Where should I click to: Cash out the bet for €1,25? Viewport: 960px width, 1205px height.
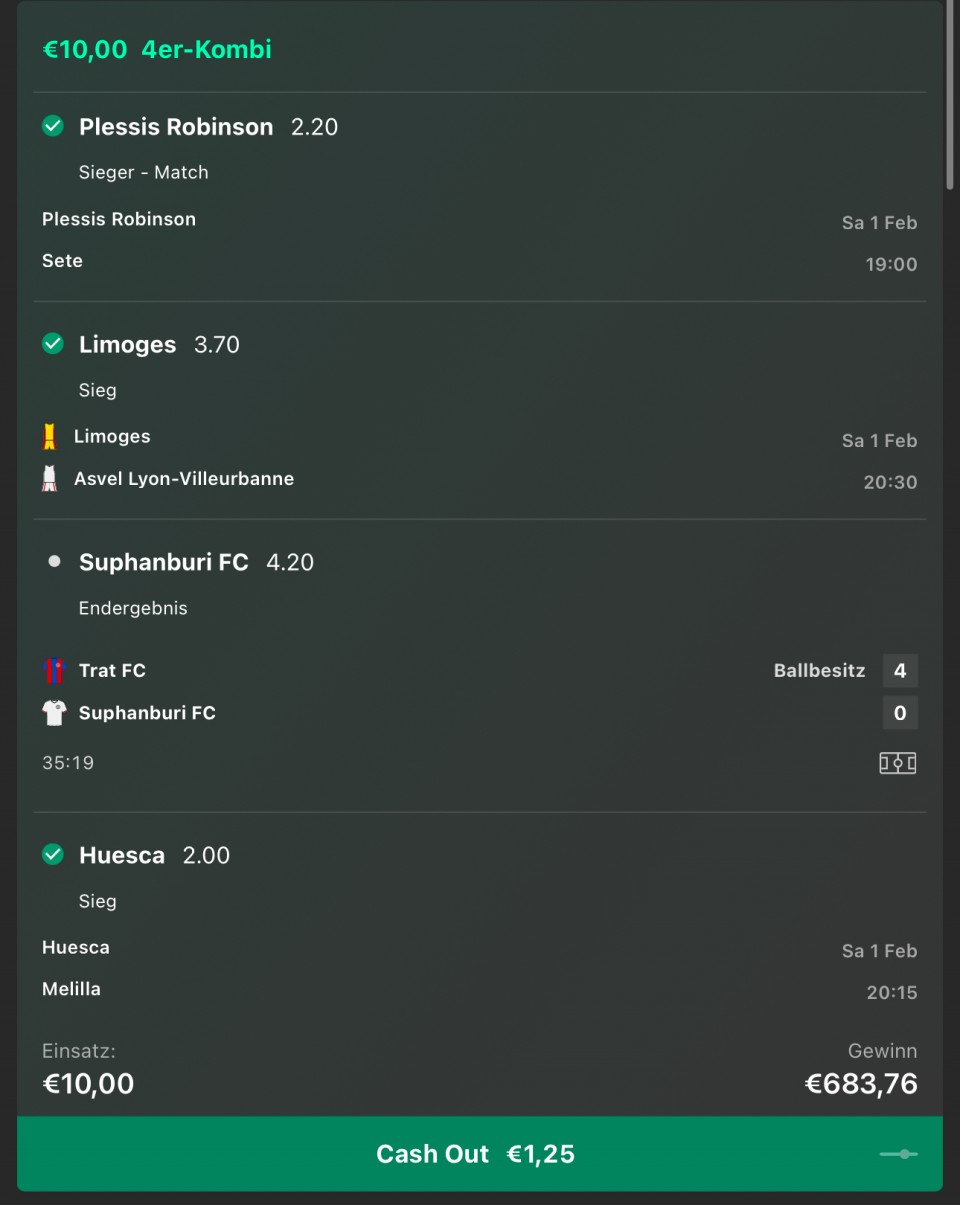pos(475,1154)
